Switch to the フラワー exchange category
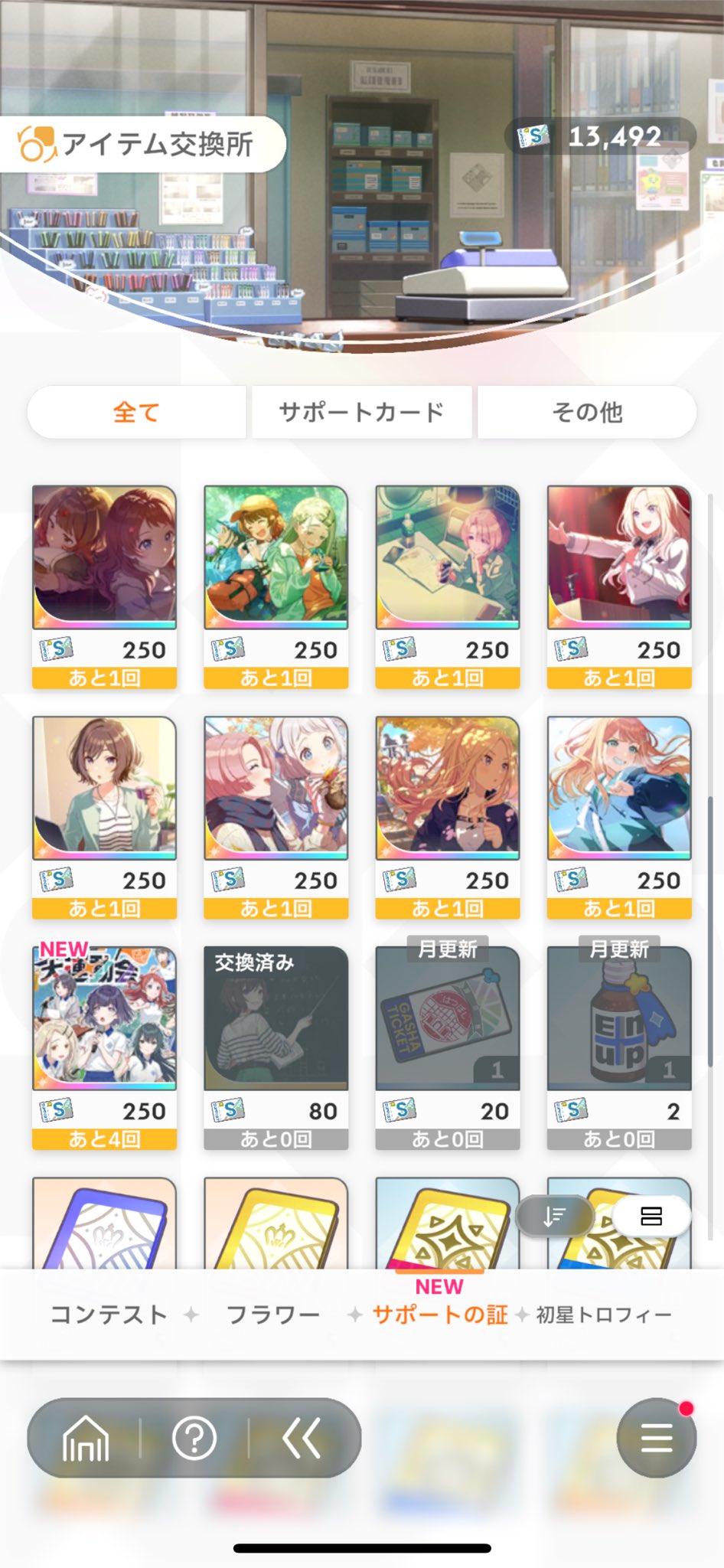Image resolution: width=724 pixels, height=1568 pixels. tap(273, 1315)
